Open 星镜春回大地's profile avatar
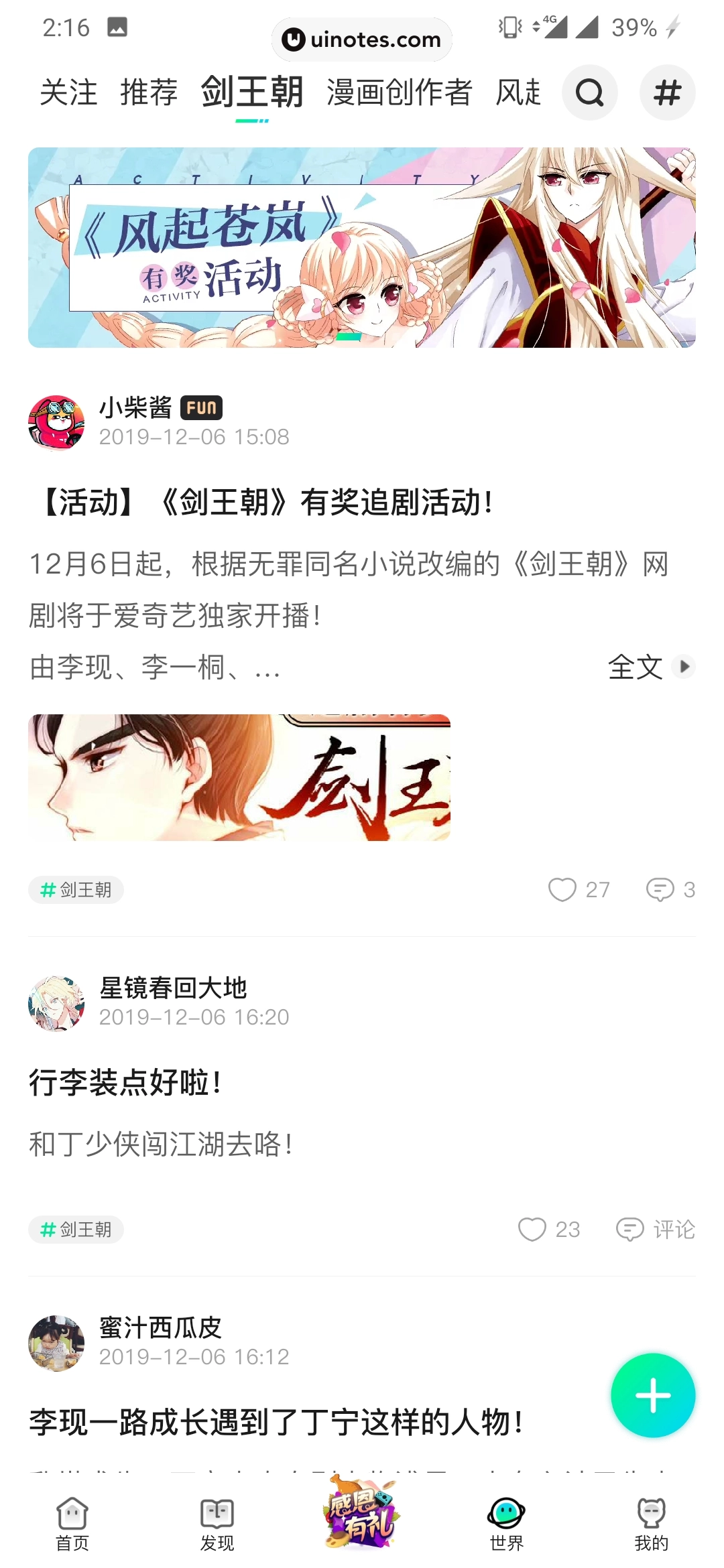 [x=56, y=1003]
